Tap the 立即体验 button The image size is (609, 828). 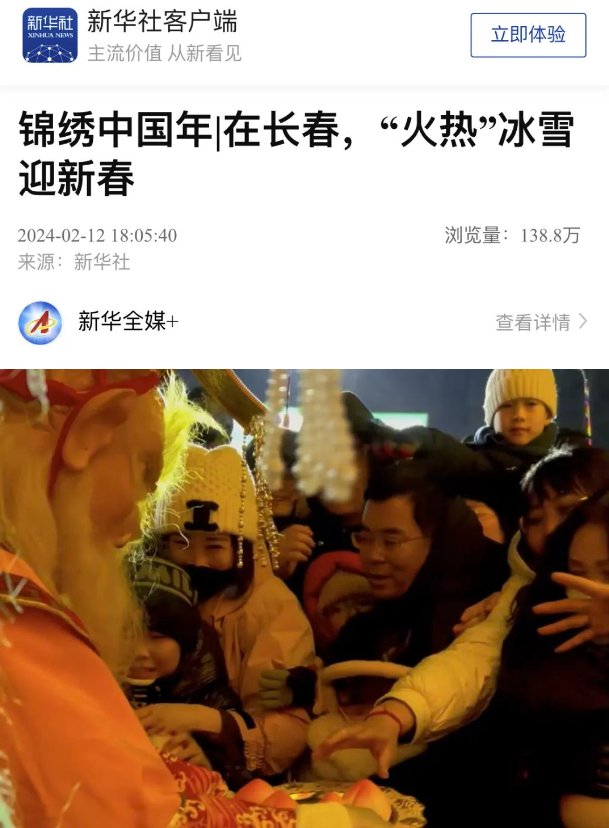(x=528, y=35)
